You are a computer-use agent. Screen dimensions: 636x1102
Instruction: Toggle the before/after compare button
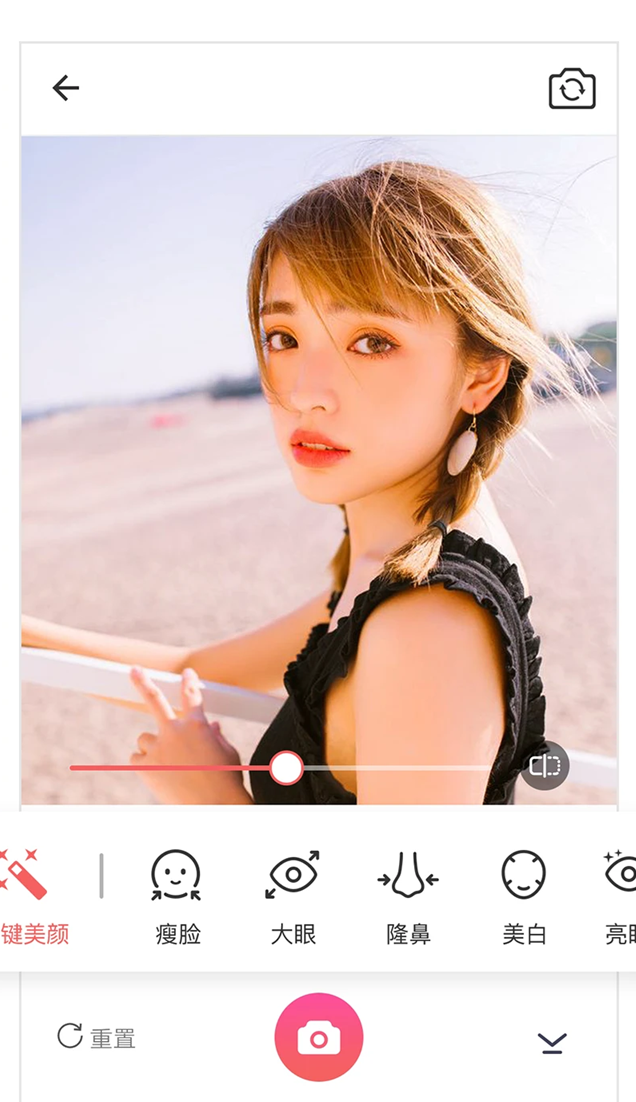545,766
